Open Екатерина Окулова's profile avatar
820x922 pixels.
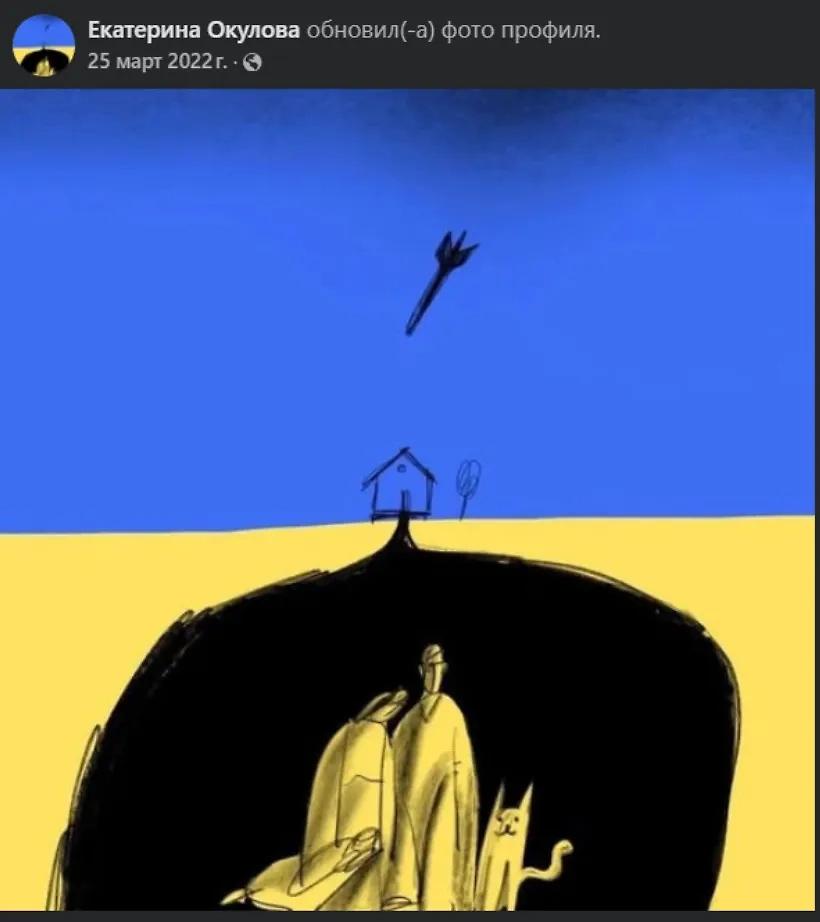[x=44, y=45]
